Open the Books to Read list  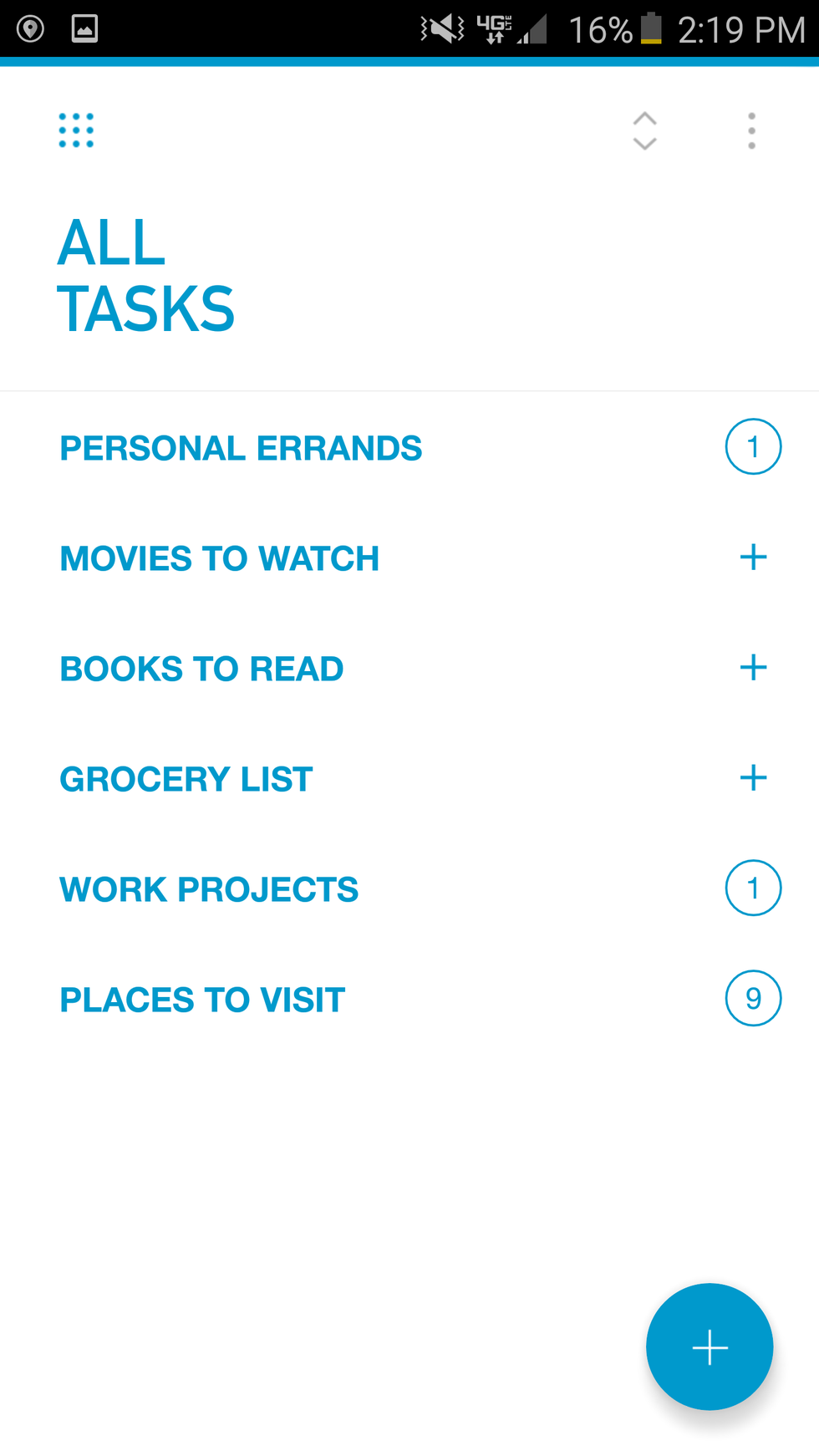point(201,669)
